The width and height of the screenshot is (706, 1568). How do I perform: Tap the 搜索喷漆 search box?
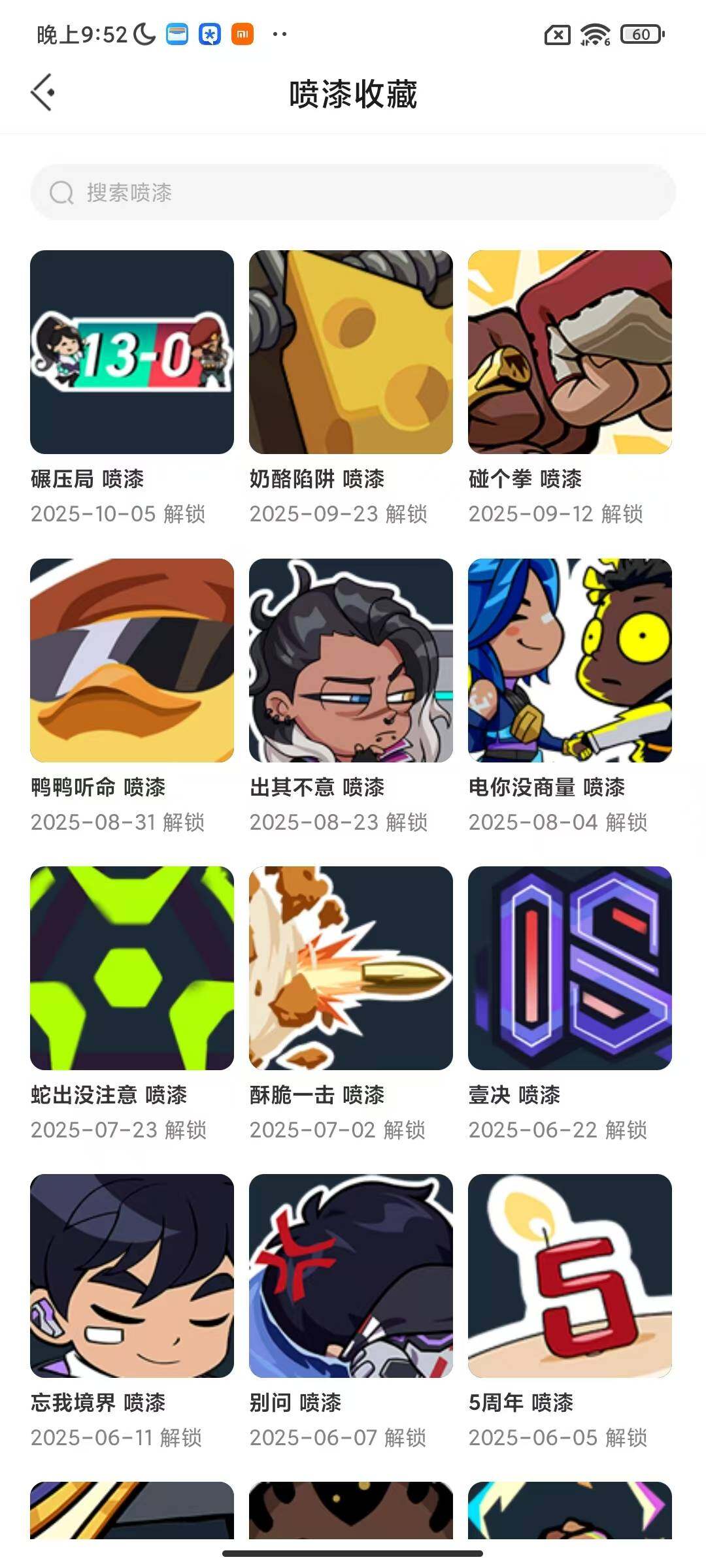click(353, 192)
